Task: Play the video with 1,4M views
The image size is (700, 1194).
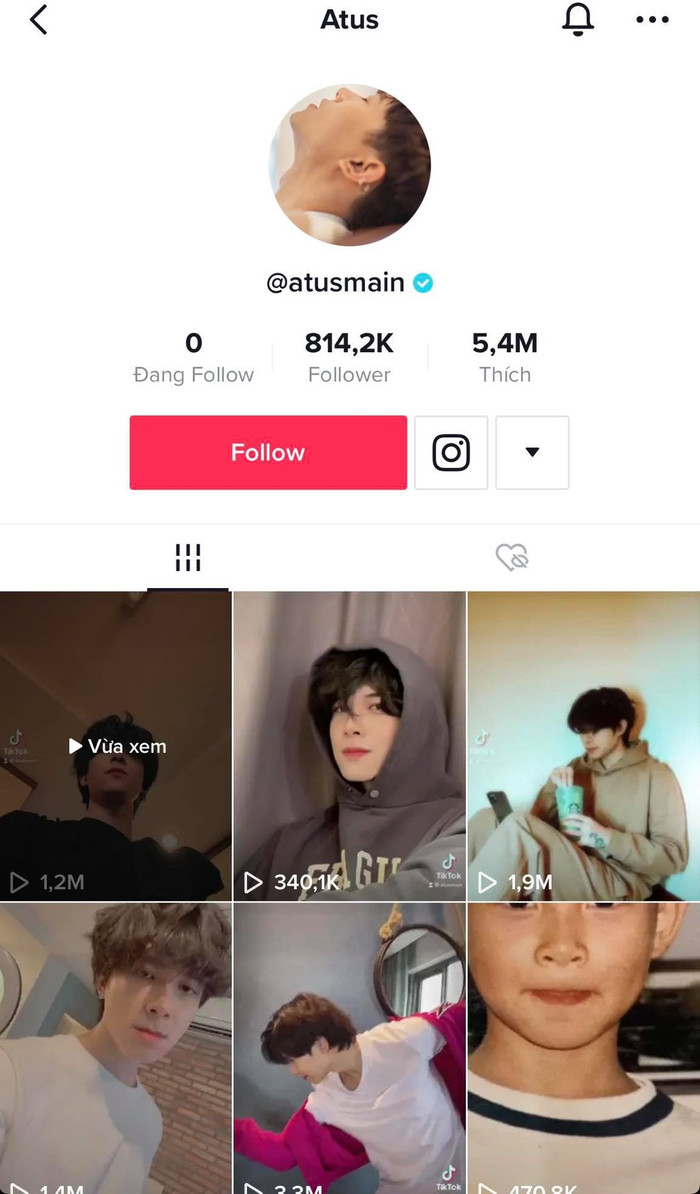Action: (x=116, y=1048)
